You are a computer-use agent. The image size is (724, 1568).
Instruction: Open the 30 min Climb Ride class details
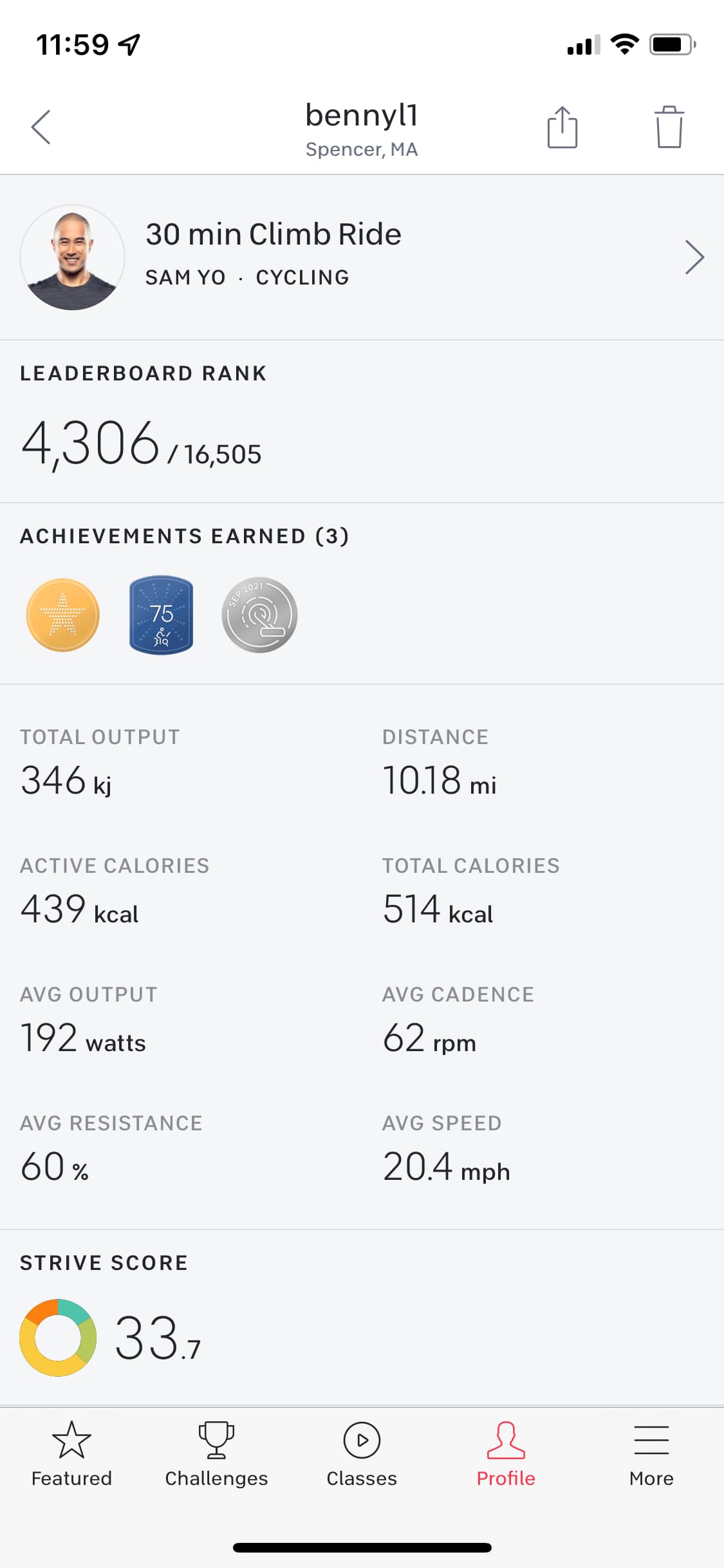point(362,257)
